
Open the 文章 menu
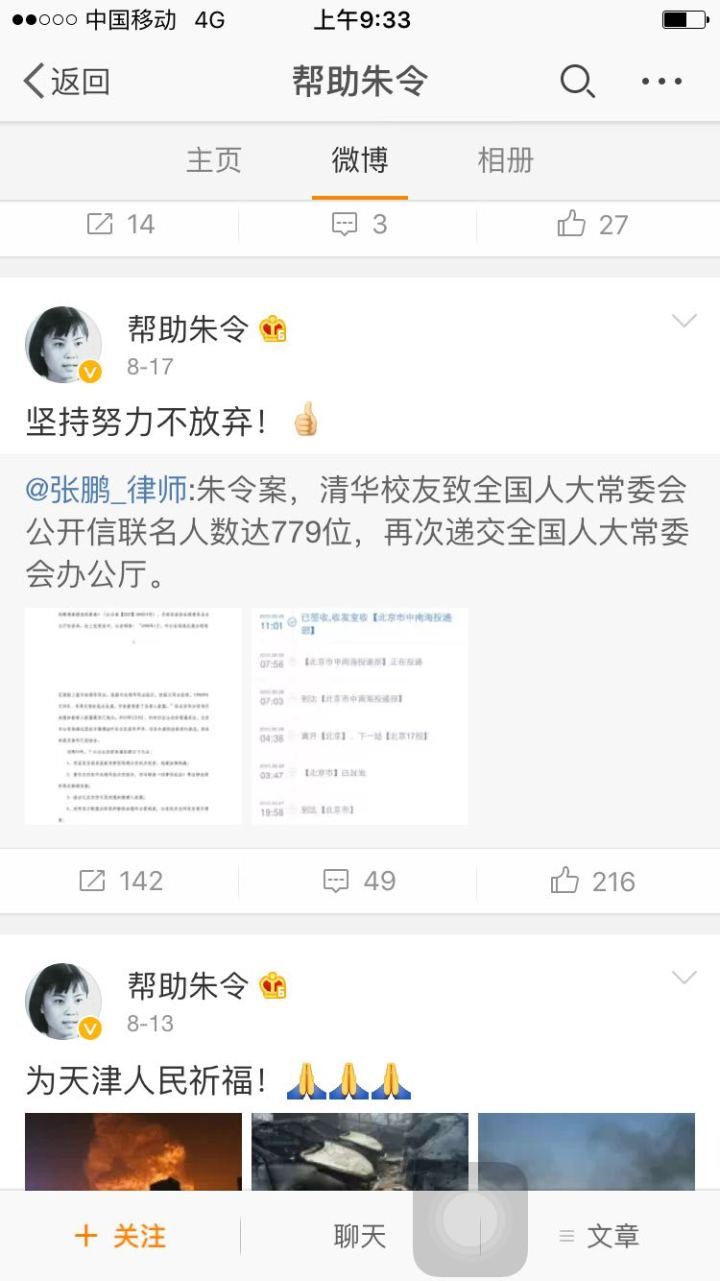click(x=599, y=1236)
